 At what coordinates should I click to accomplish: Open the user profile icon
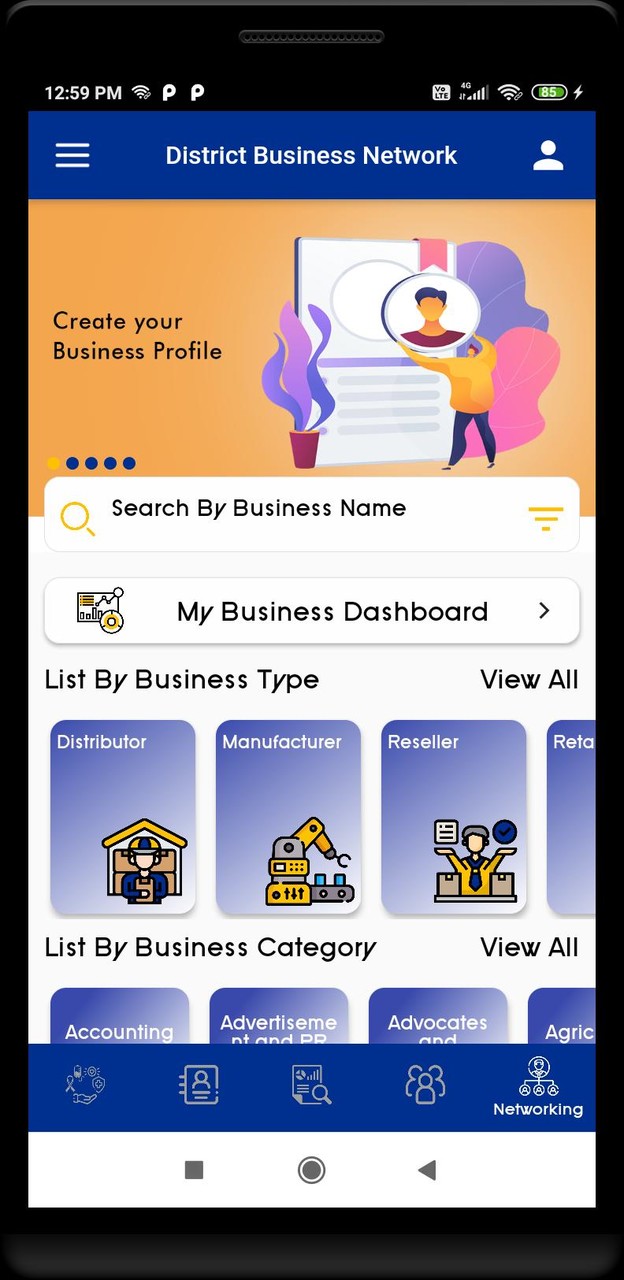point(548,155)
